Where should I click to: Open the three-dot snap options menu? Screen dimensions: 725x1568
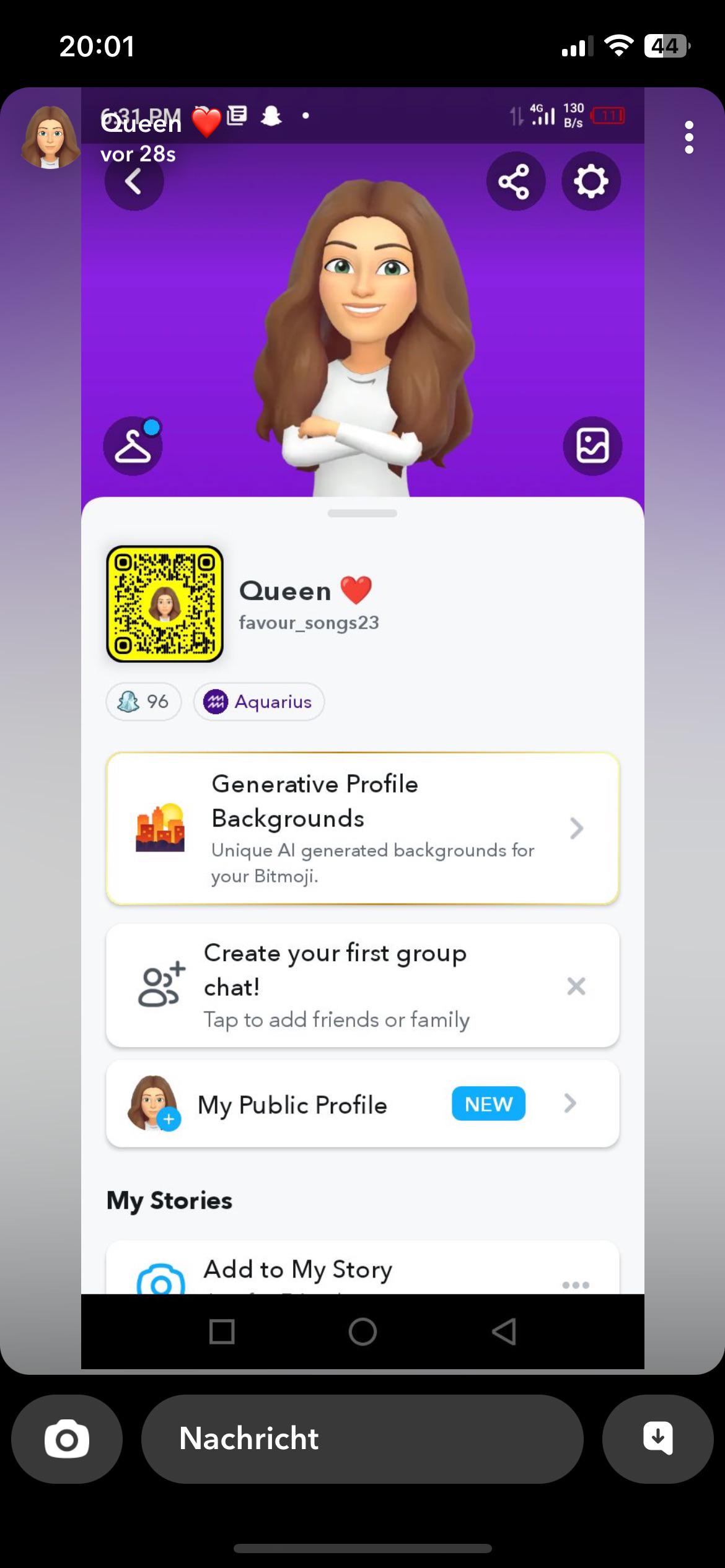coord(688,137)
